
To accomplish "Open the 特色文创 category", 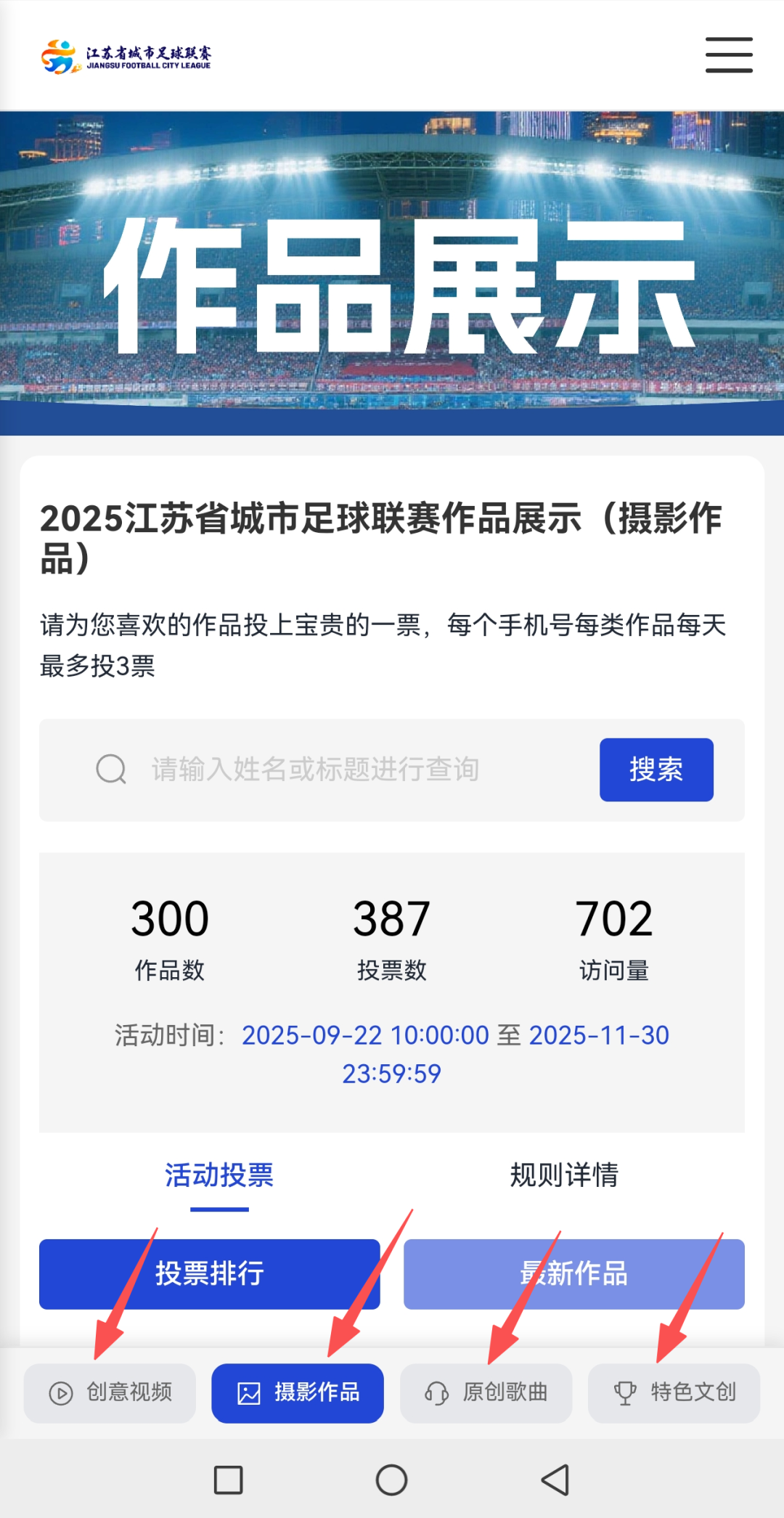I will point(674,1392).
